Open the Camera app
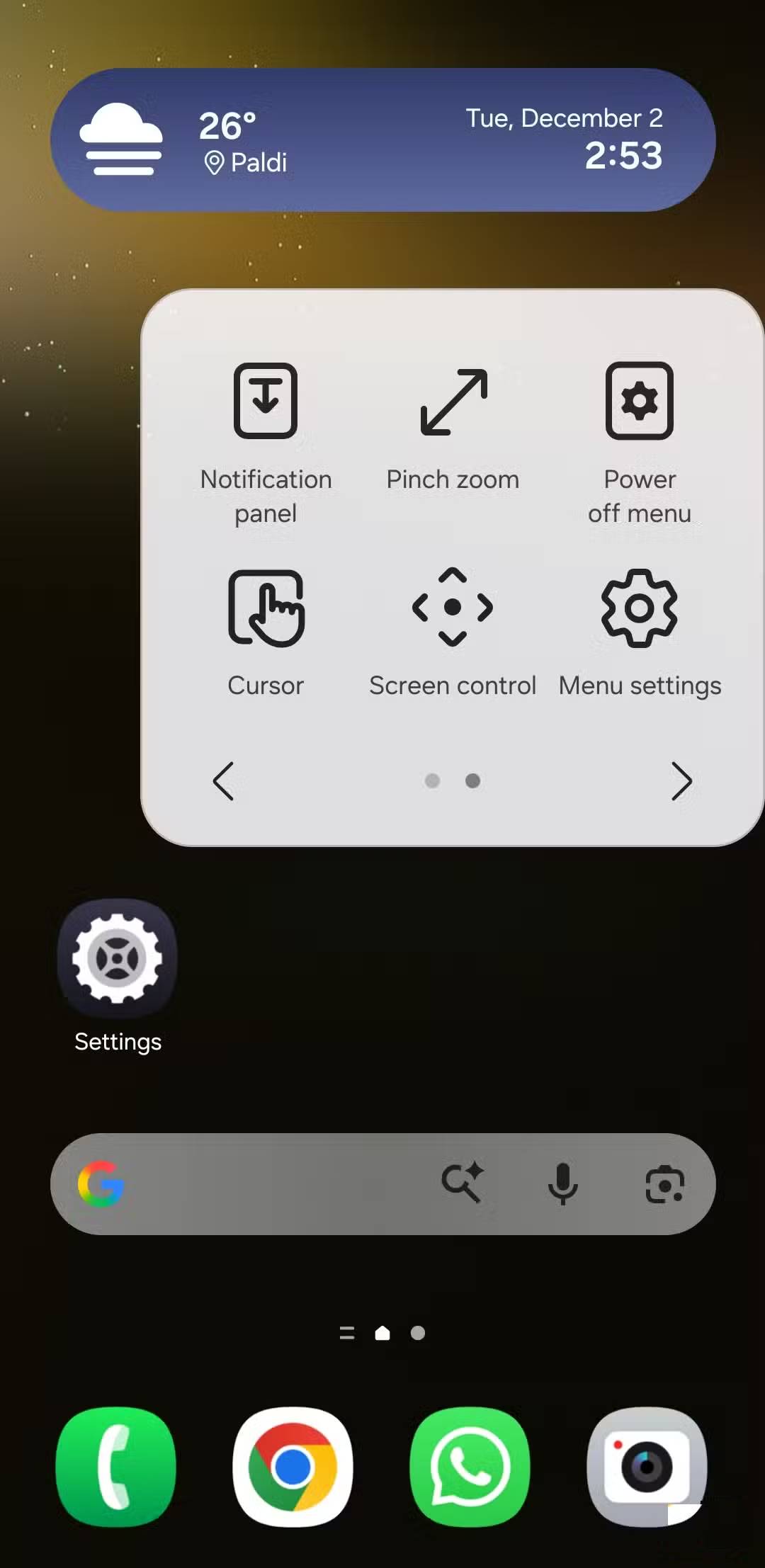The width and height of the screenshot is (765, 1568). tap(647, 1467)
